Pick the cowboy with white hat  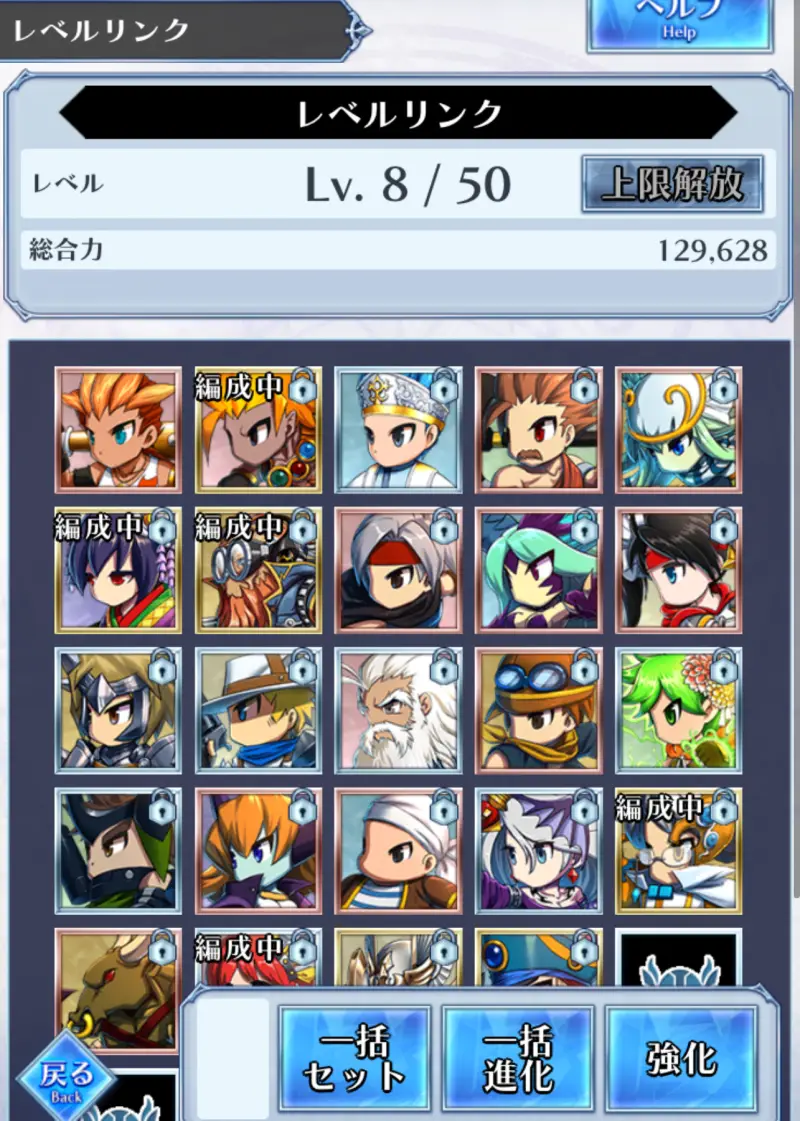pyautogui.click(x=258, y=710)
